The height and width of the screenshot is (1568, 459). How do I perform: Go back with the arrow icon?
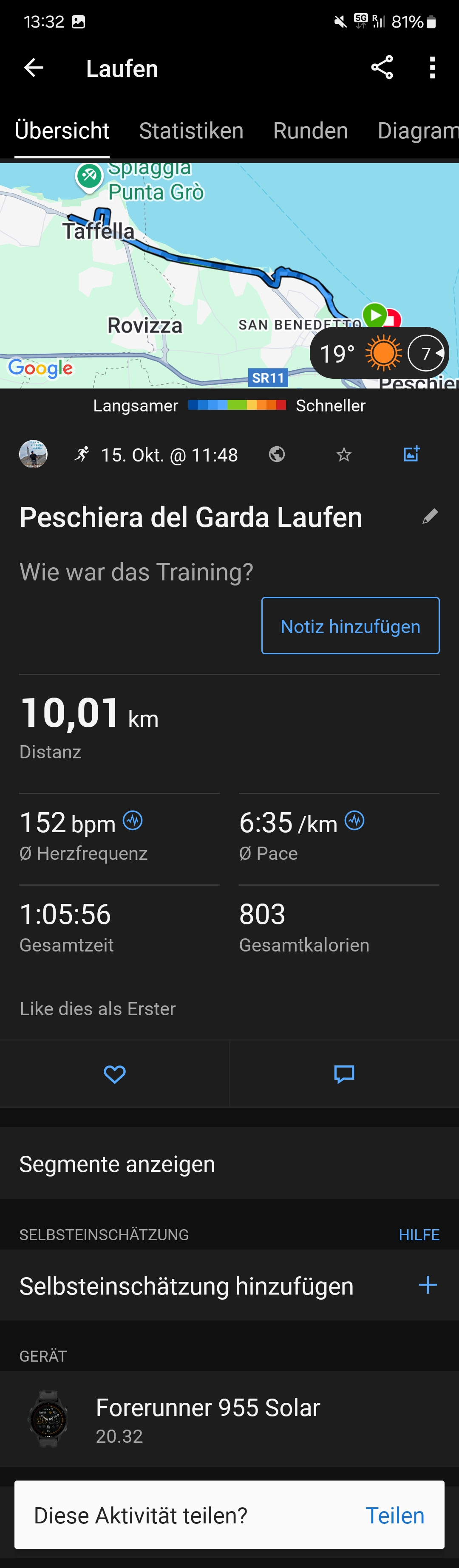click(34, 68)
